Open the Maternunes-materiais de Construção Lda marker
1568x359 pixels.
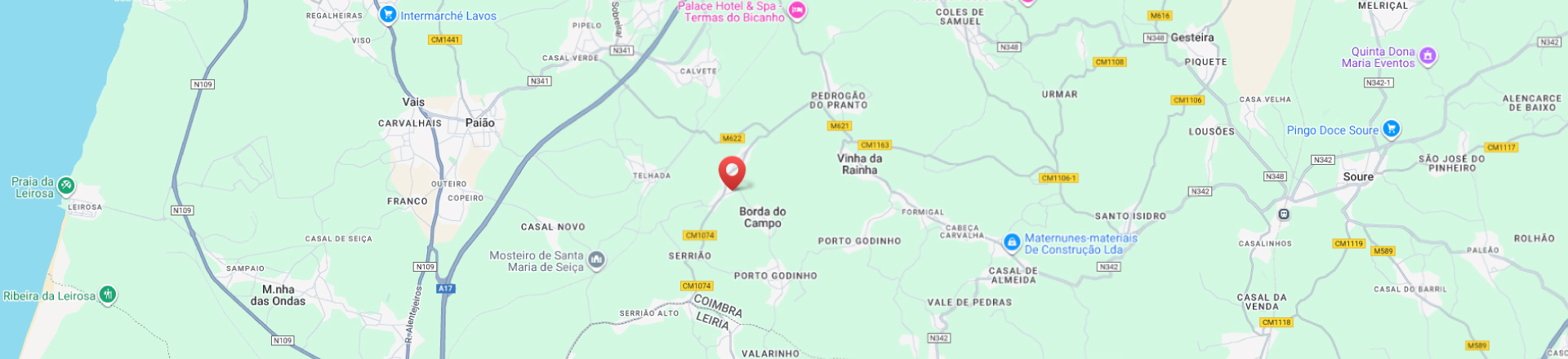tap(1012, 242)
